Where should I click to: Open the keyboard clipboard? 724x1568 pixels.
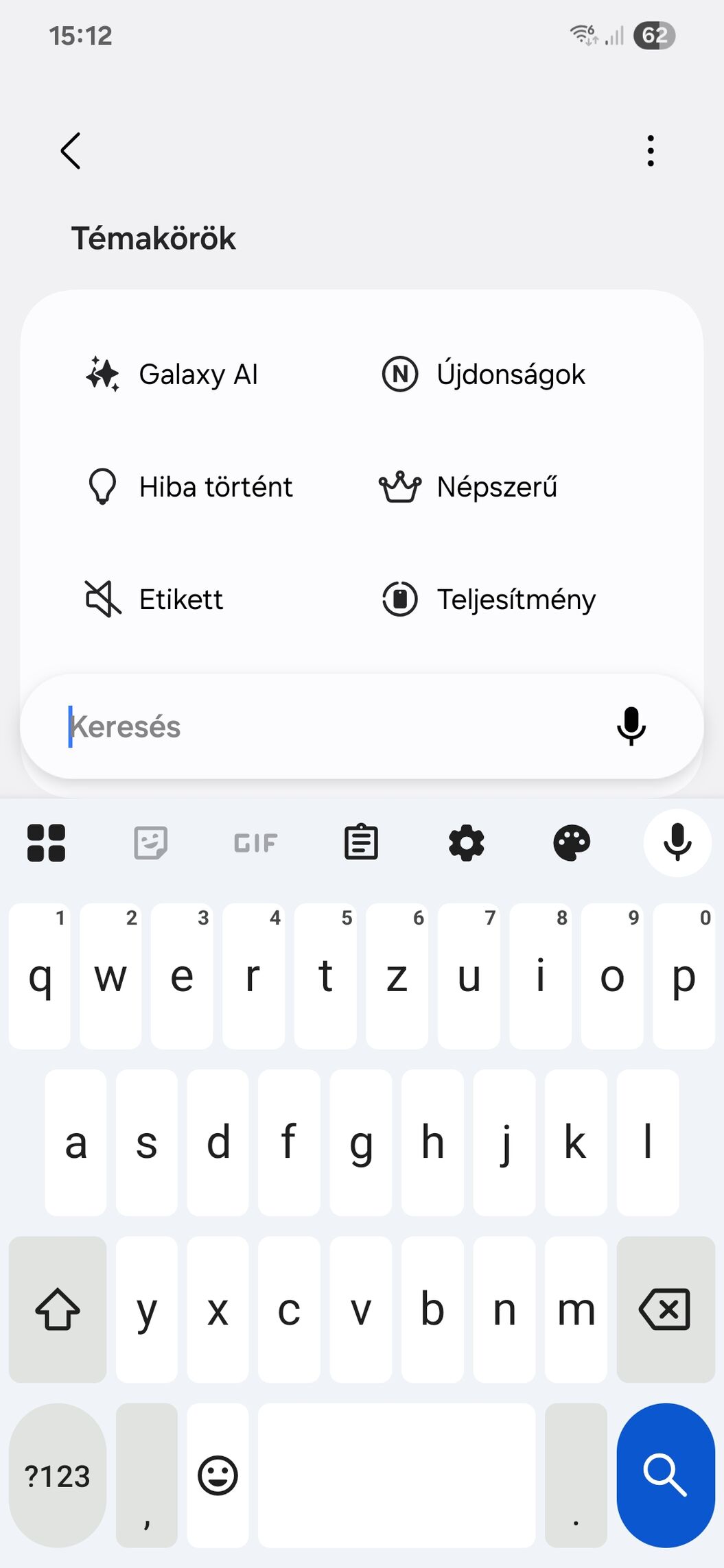361,843
